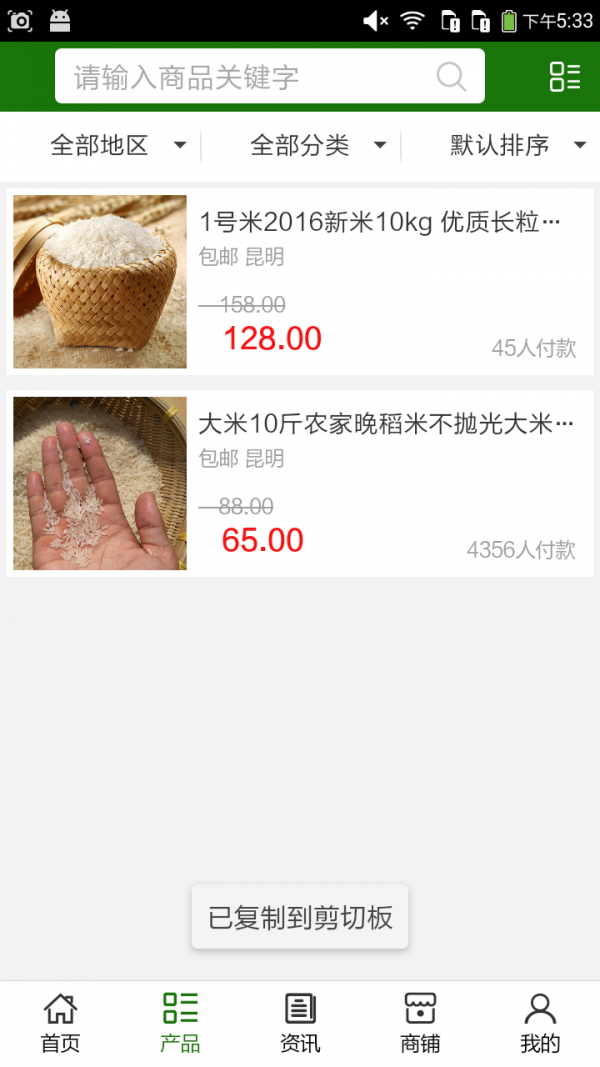
Task: Open the 商铺 shops tab
Action: (420, 1023)
